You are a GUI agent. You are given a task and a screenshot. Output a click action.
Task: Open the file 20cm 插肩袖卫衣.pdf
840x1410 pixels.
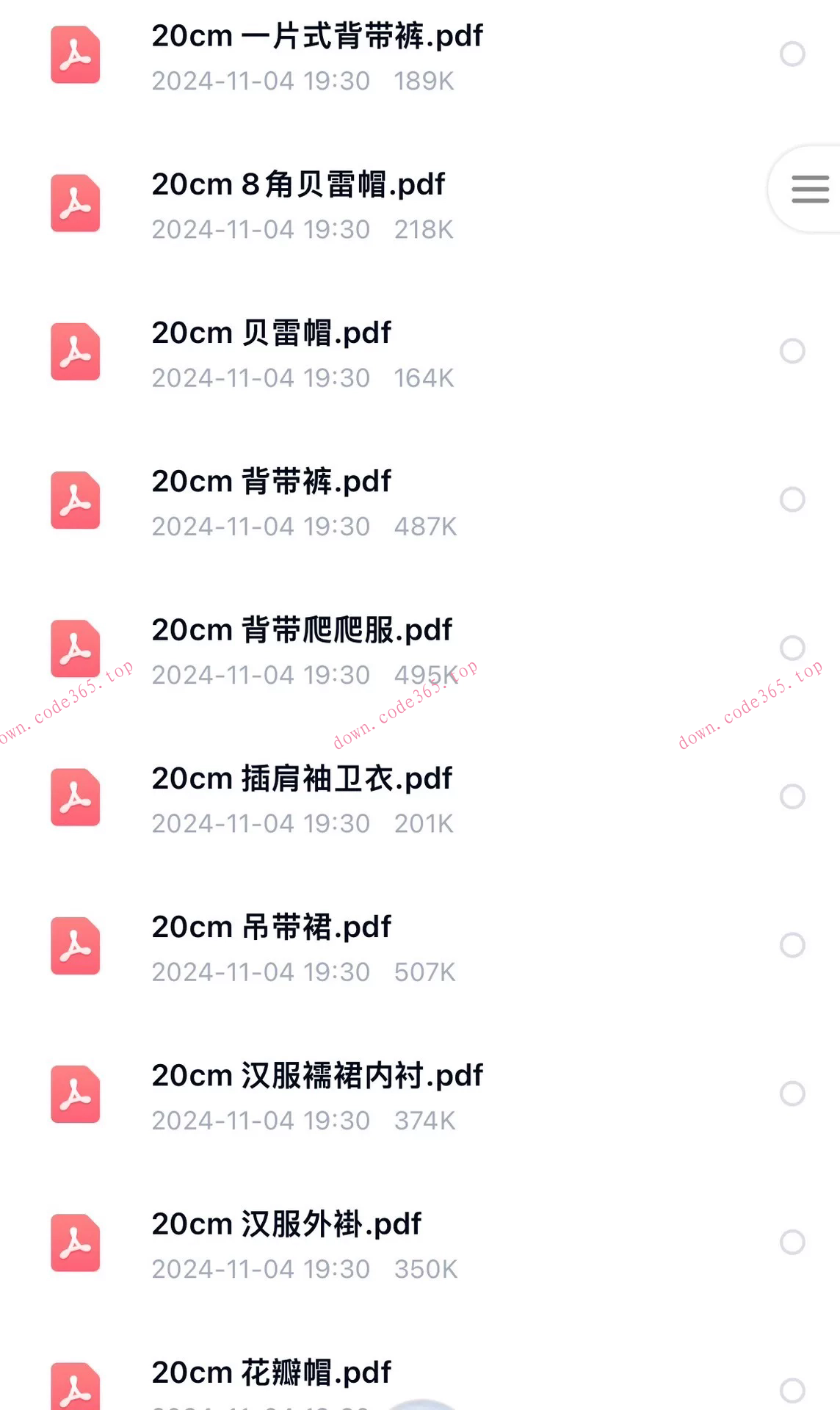[x=301, y=778]
